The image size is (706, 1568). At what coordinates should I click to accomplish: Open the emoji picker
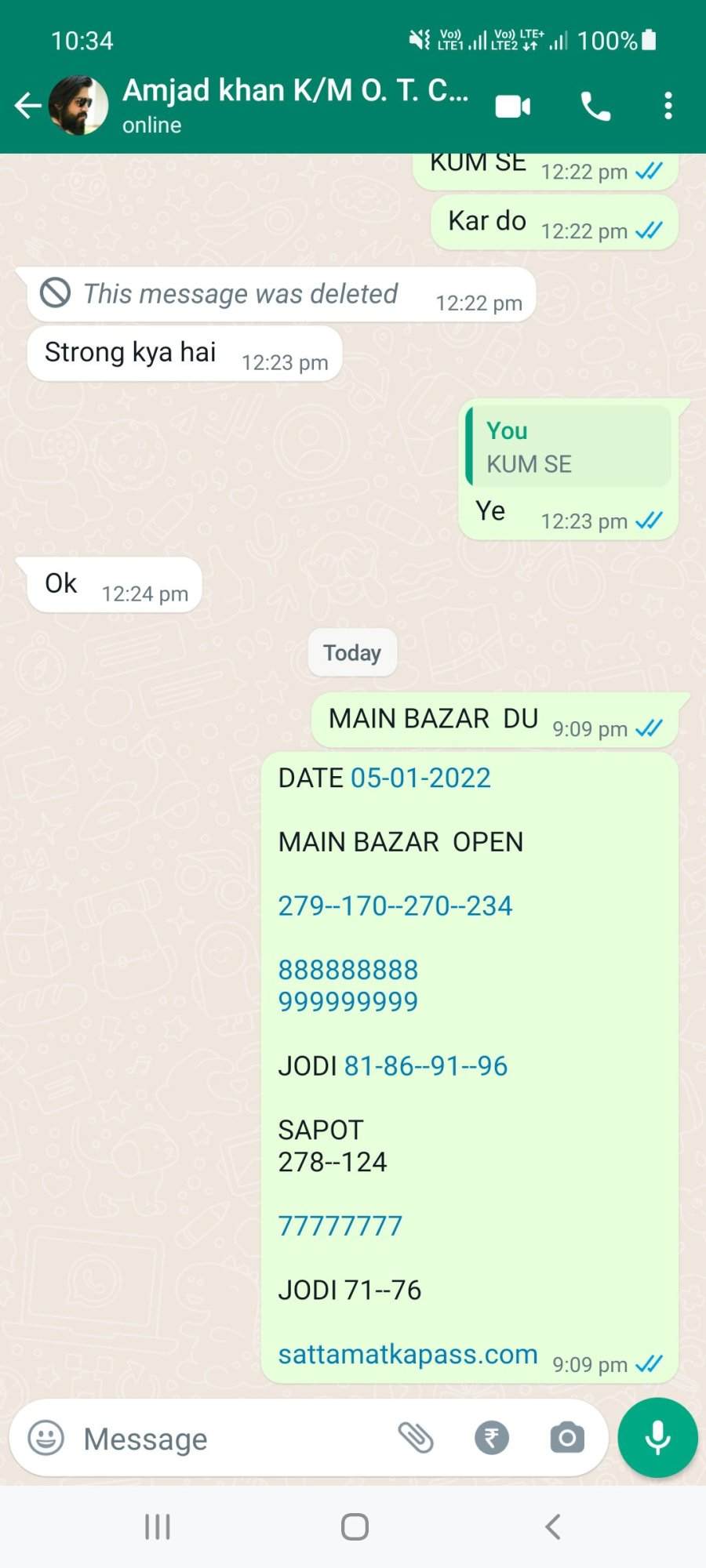tap(45, 1438)
